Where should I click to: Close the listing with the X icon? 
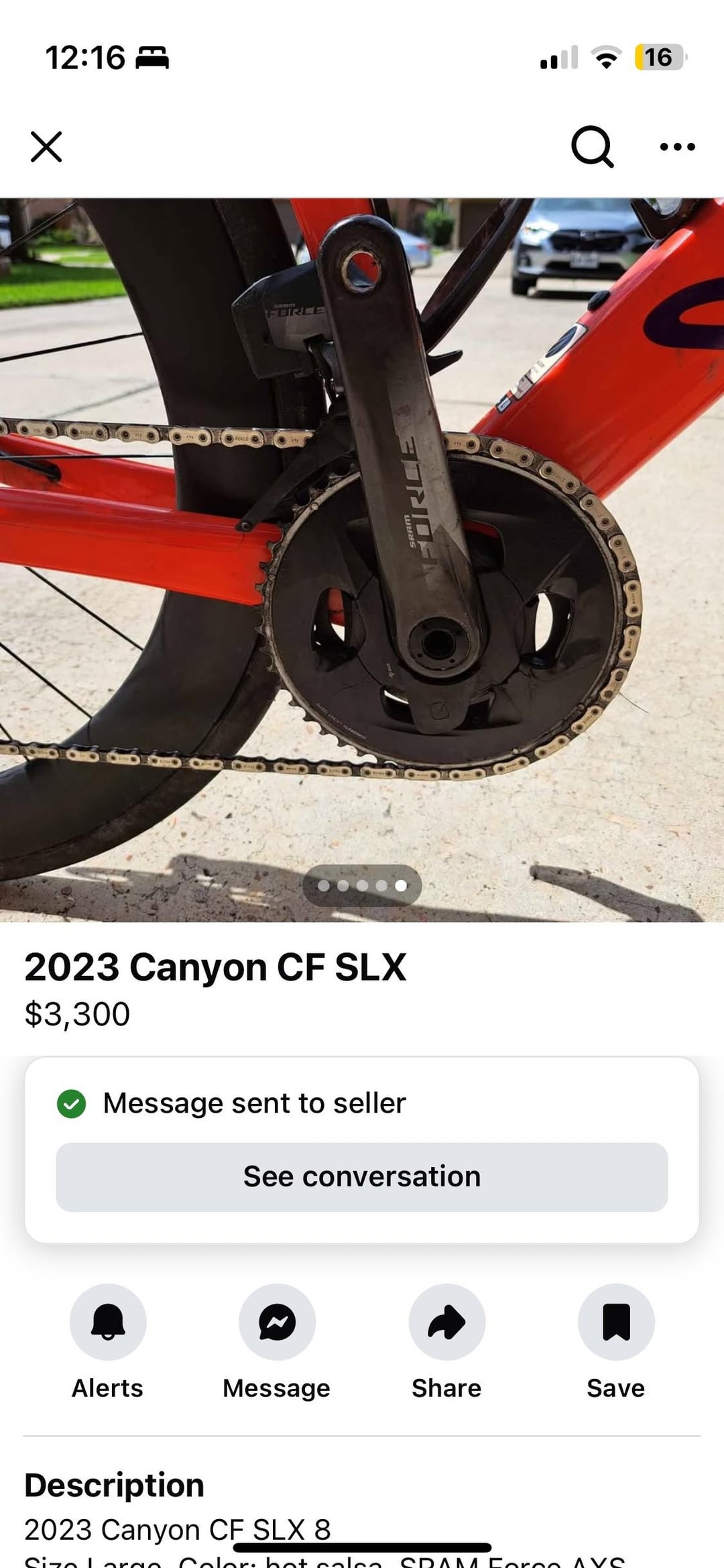[x=46, y=147]
